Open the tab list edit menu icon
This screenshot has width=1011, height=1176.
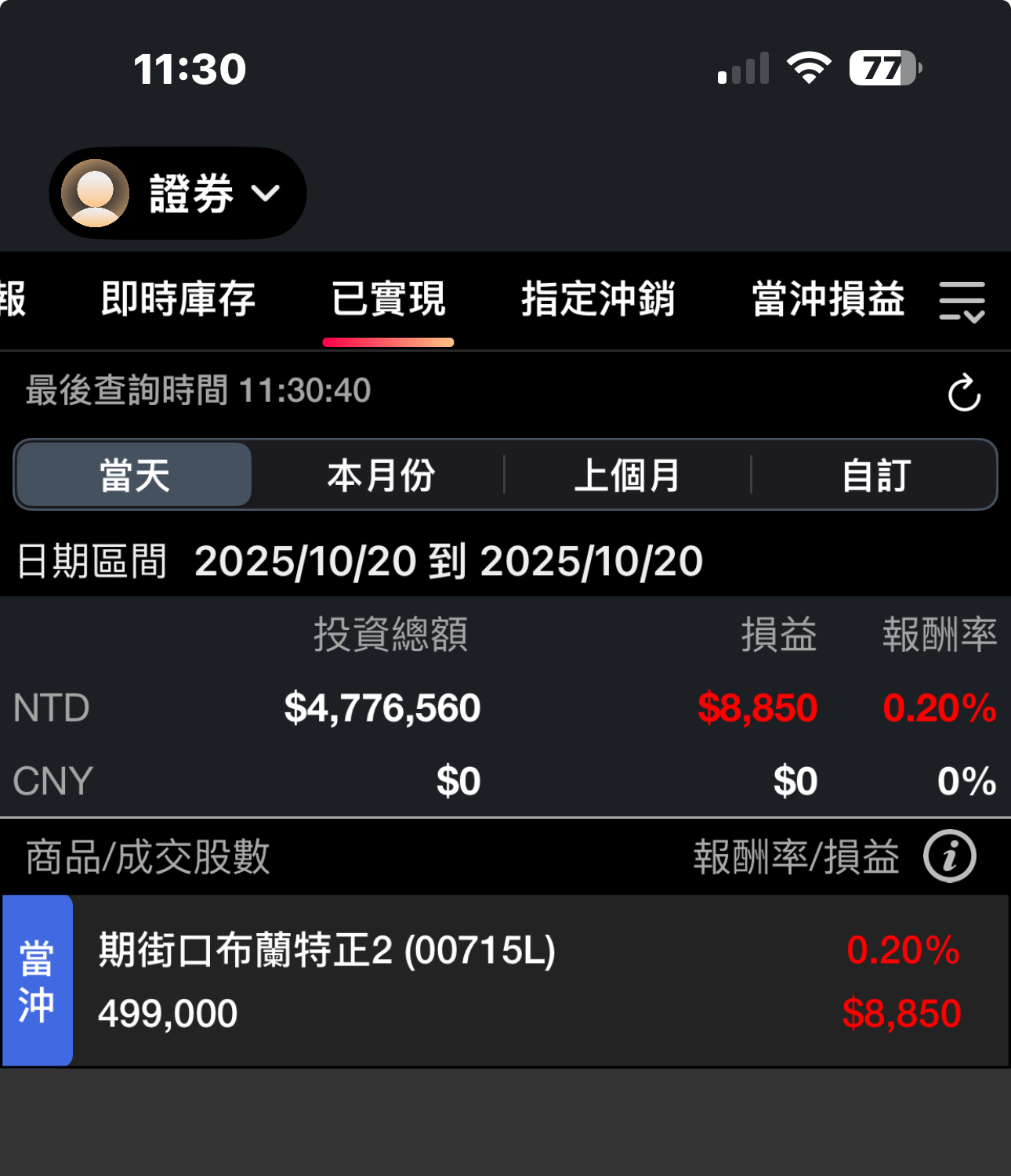coord(962,302)
